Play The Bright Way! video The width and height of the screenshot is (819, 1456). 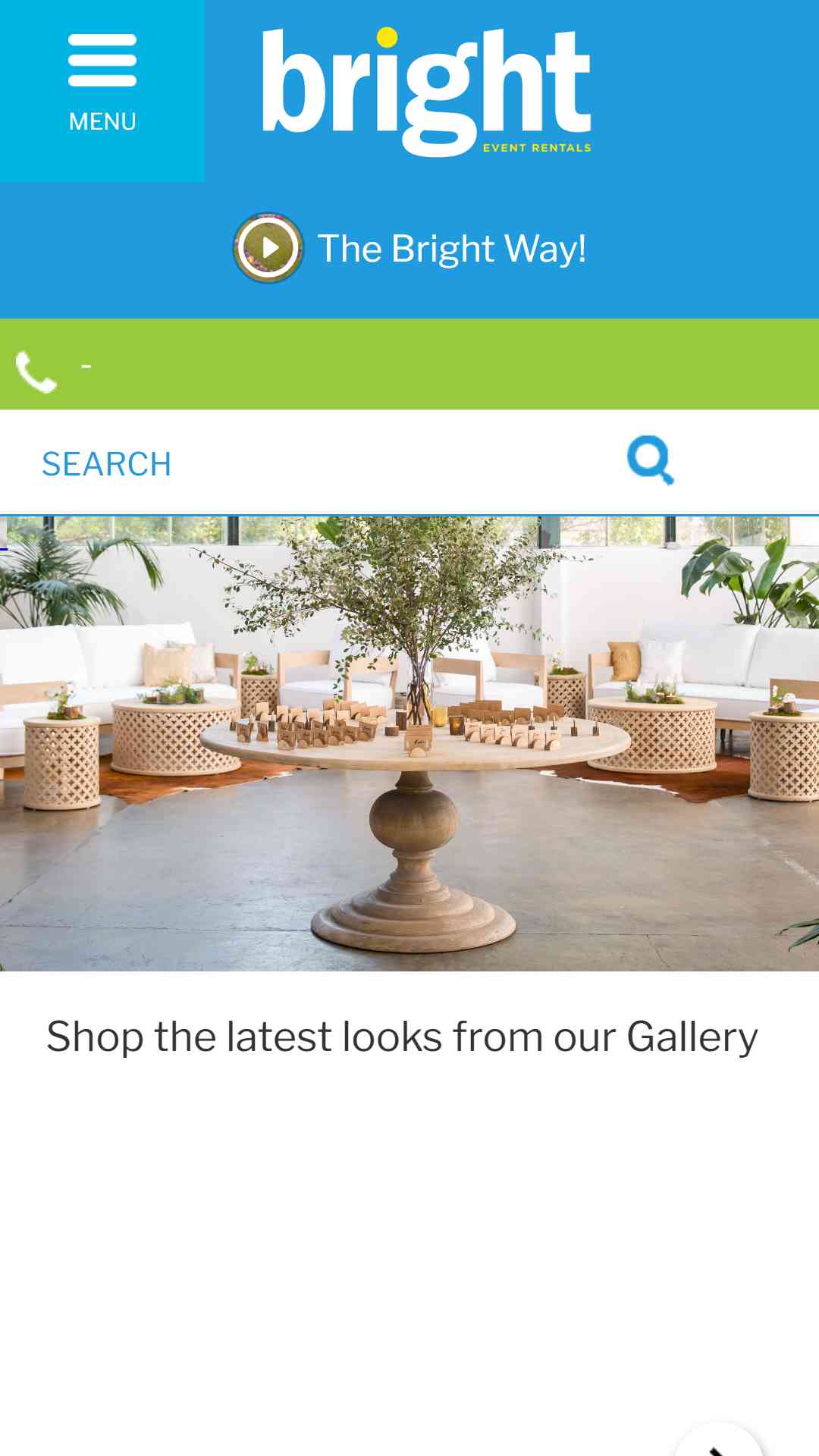coord(409,248)
